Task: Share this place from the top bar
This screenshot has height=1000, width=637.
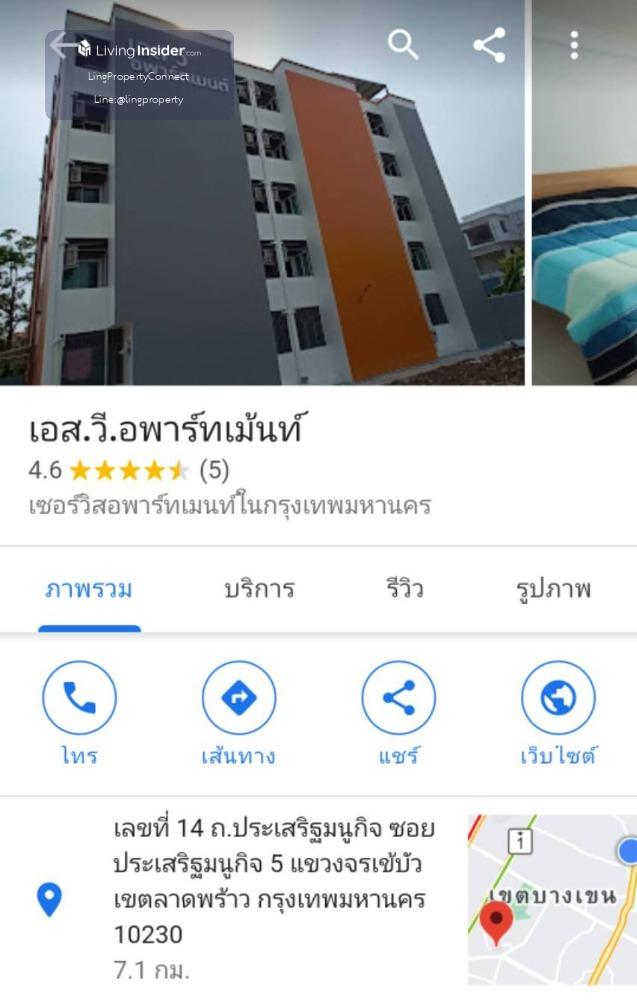Action: point(489,45)
